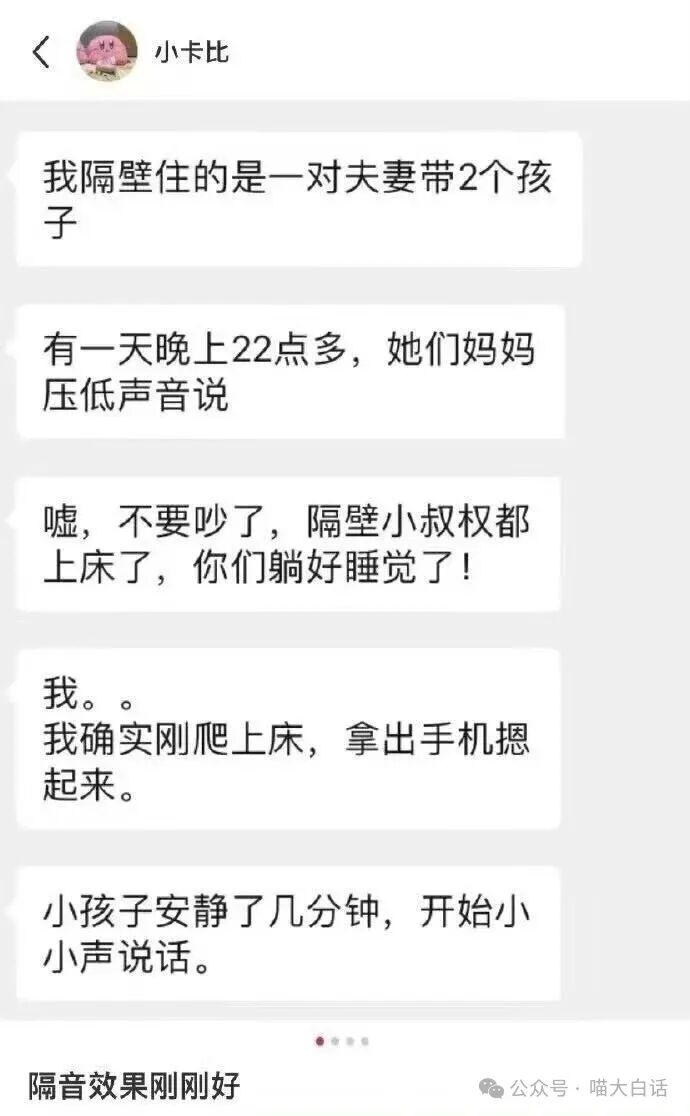Tap the username 小卡比
Image resolution: width=690 pixels, height=1116 pixels.
(192, 52)
